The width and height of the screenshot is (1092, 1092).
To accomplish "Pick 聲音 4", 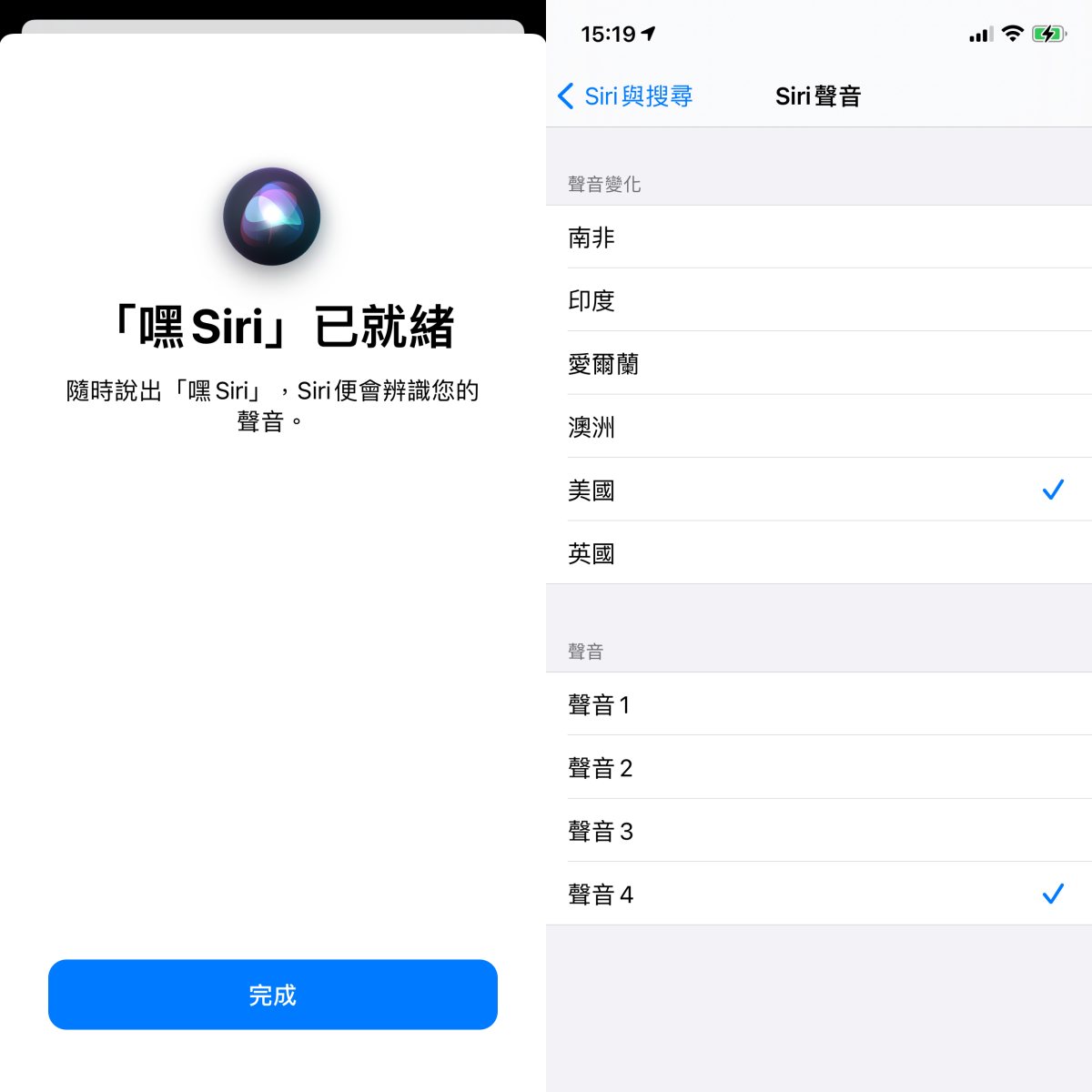I will point(818,895).
